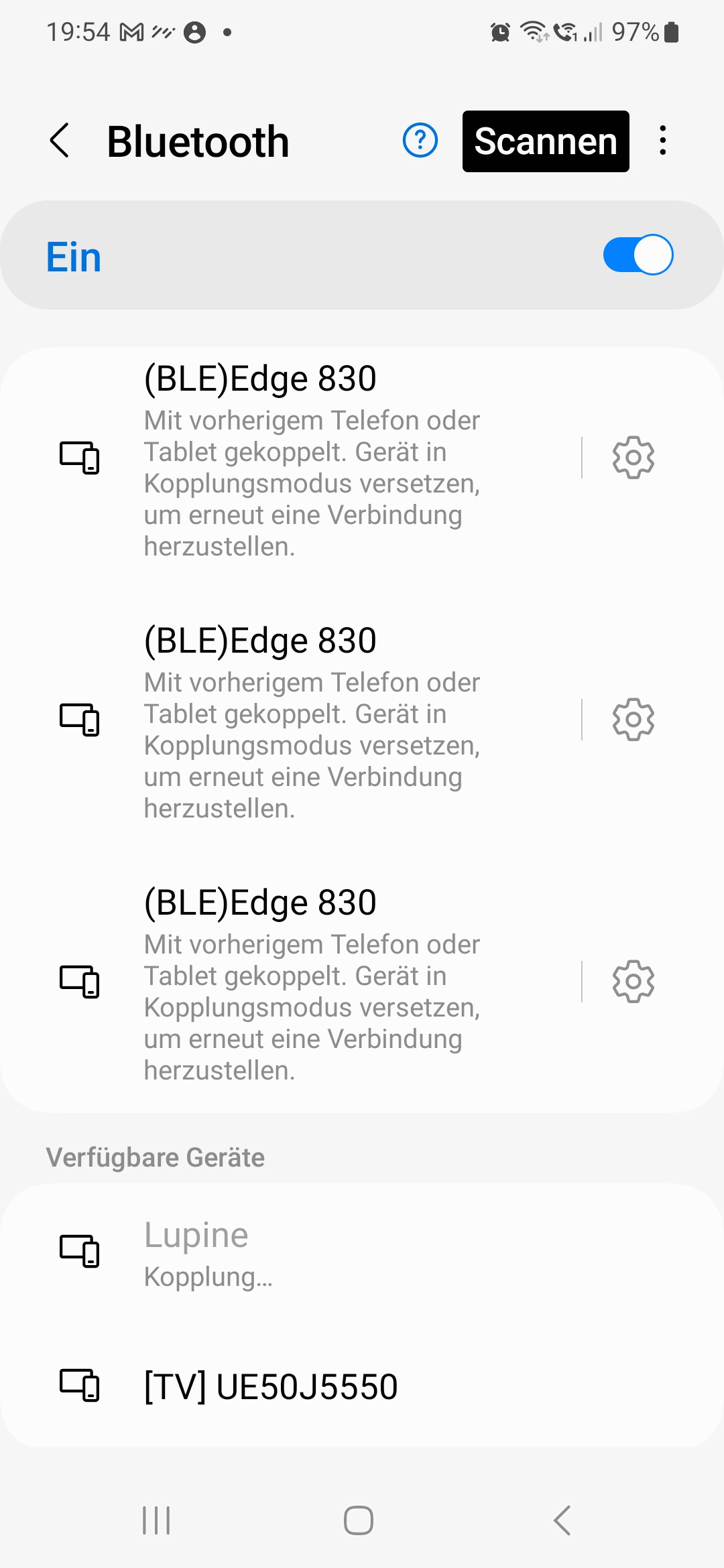Open recent apps from the navigation bar
The width and height of the screenshot is (724, 1568).
click(156, 1520)
